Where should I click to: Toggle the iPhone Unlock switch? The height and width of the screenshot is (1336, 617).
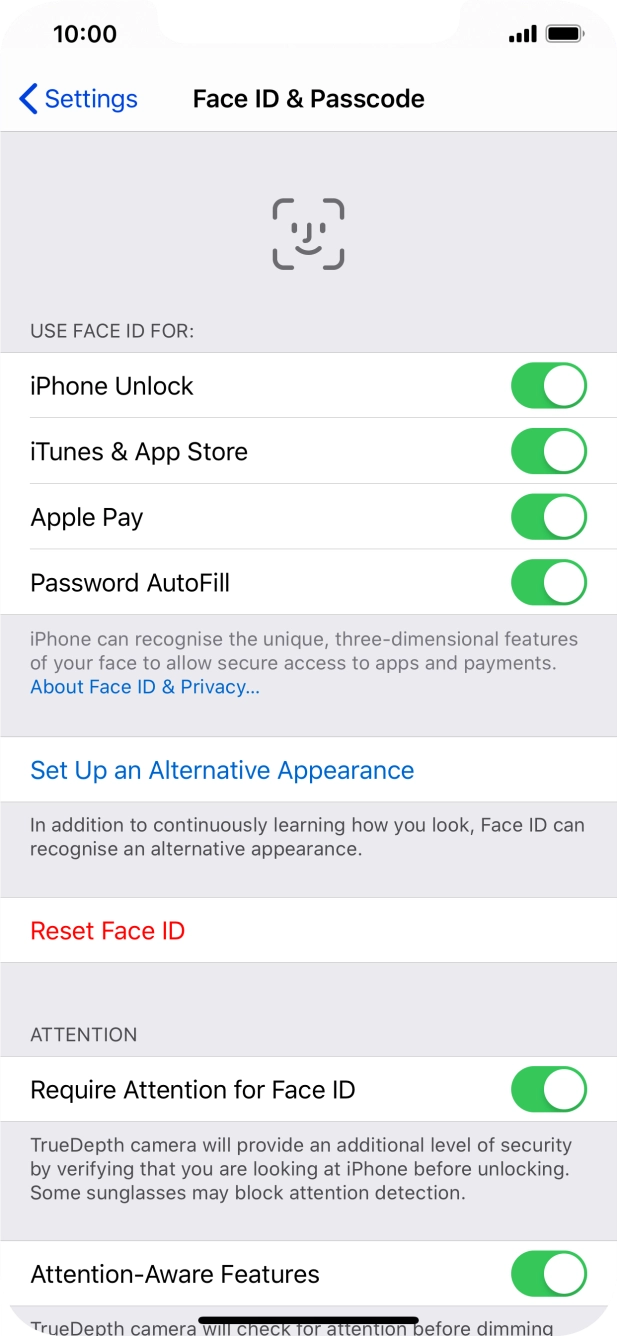pos(548,386)
